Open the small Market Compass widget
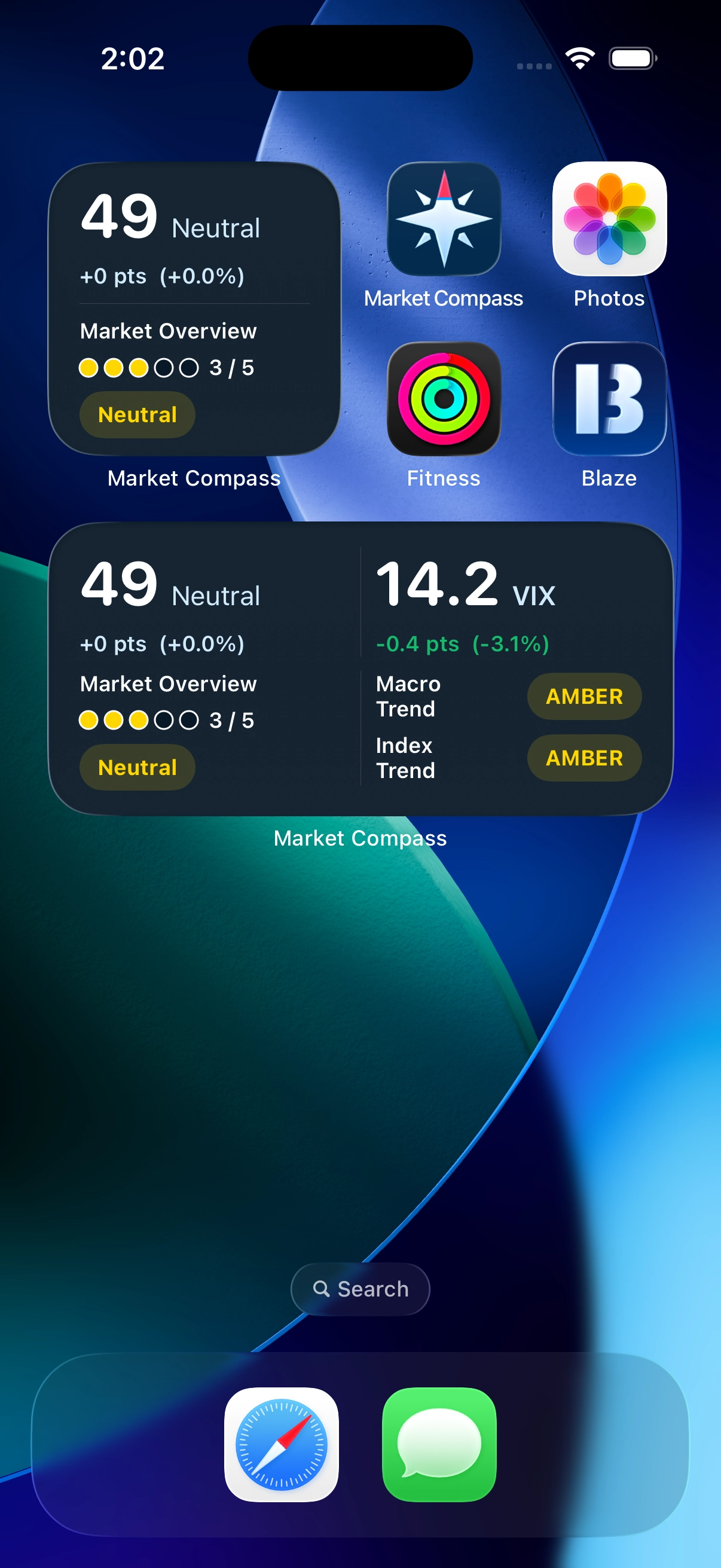This screenshot has width=721, height=1568. click(194, 309)
